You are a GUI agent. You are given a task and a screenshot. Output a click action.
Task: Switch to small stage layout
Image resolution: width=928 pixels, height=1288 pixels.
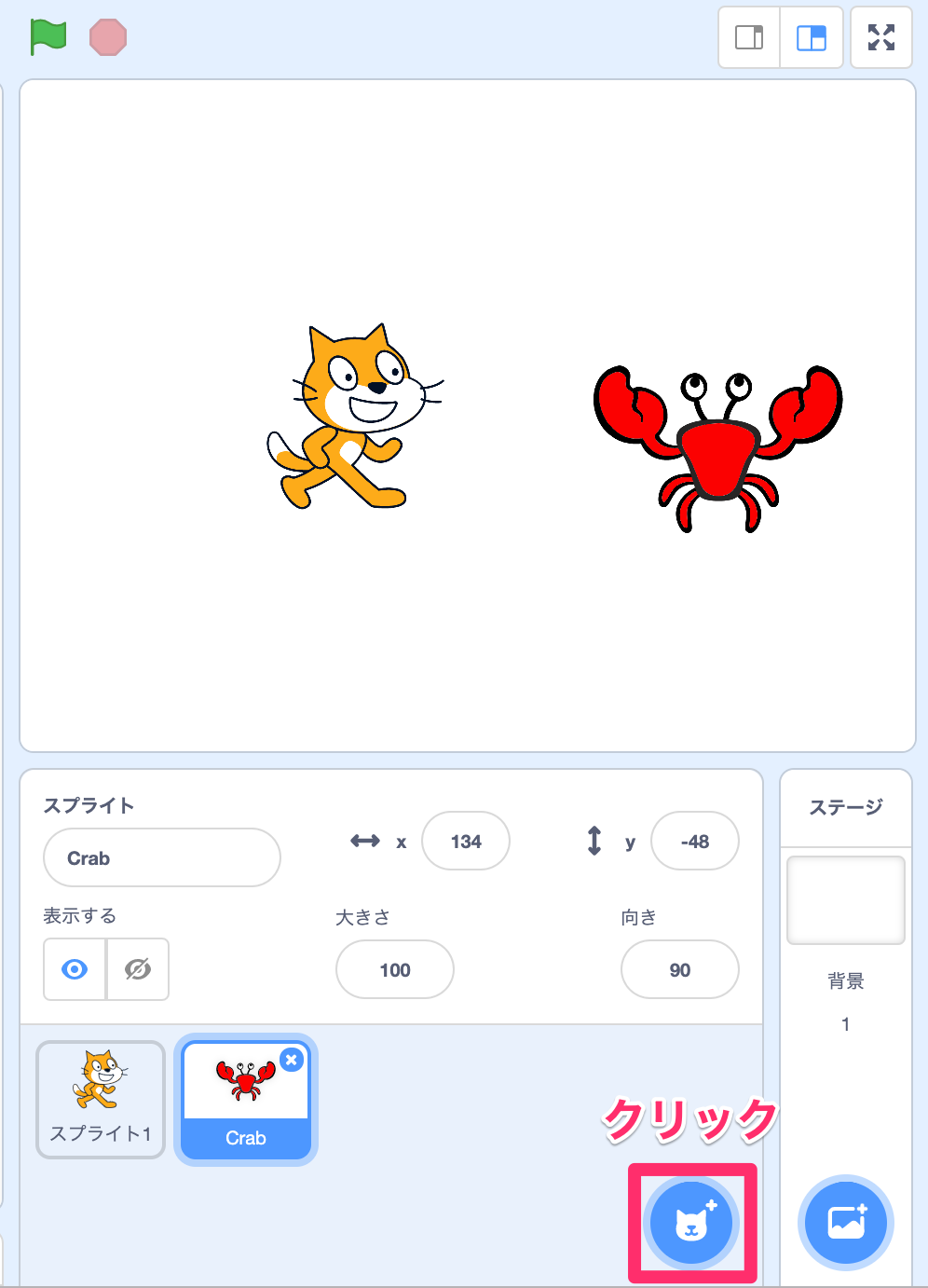749,37
